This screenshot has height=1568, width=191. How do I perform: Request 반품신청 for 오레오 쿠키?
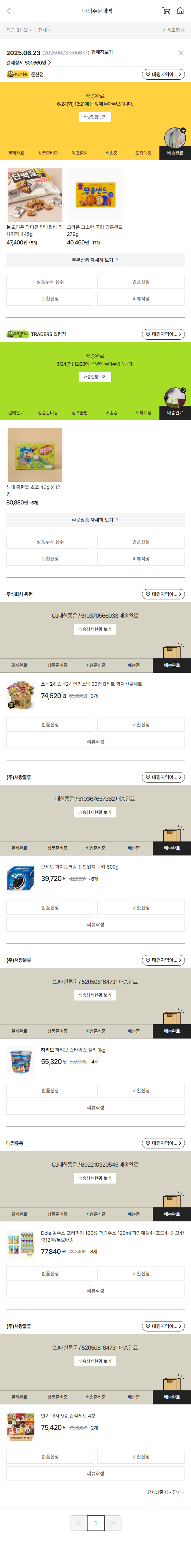50,908
